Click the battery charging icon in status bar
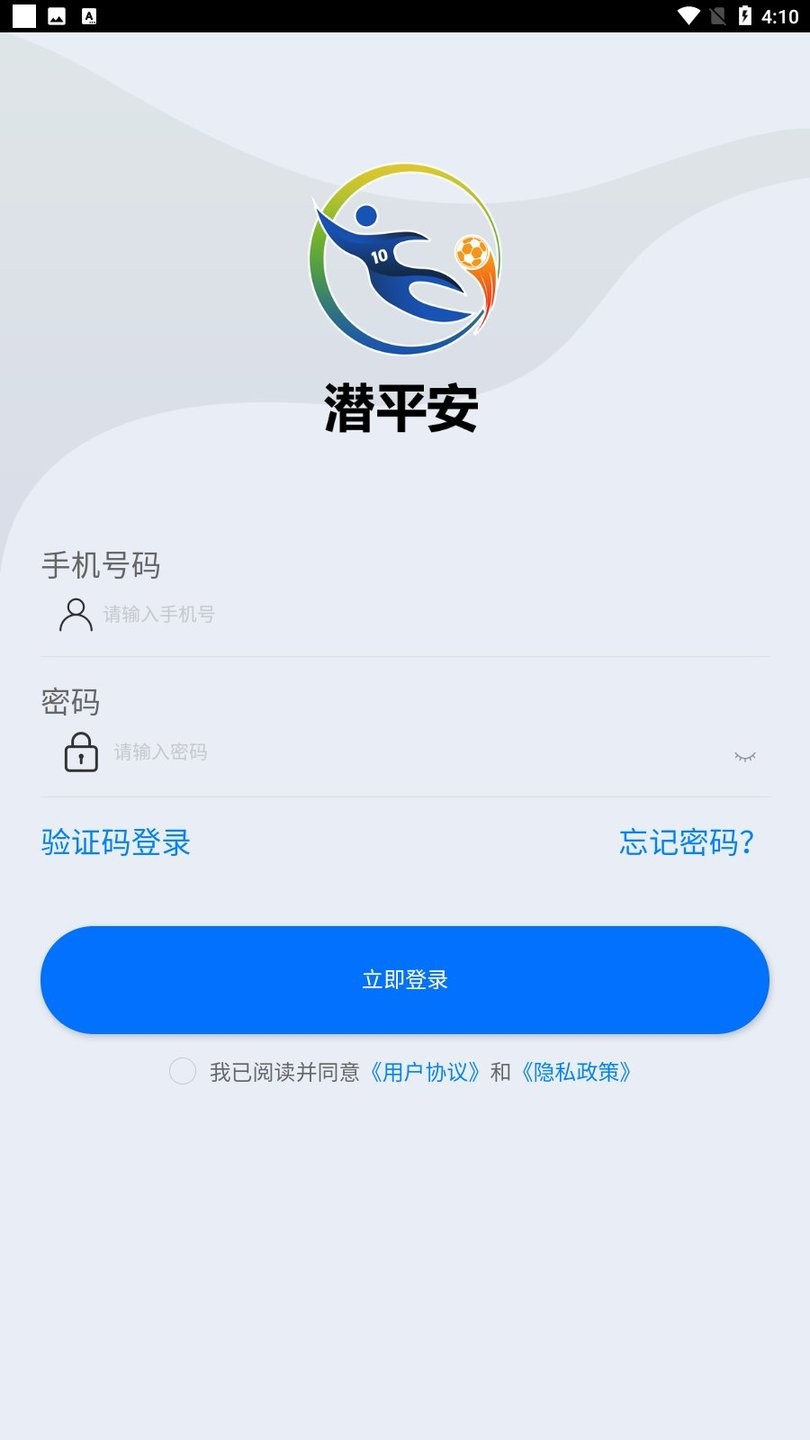Screen dimensions: 810x1440 point(746,15)
